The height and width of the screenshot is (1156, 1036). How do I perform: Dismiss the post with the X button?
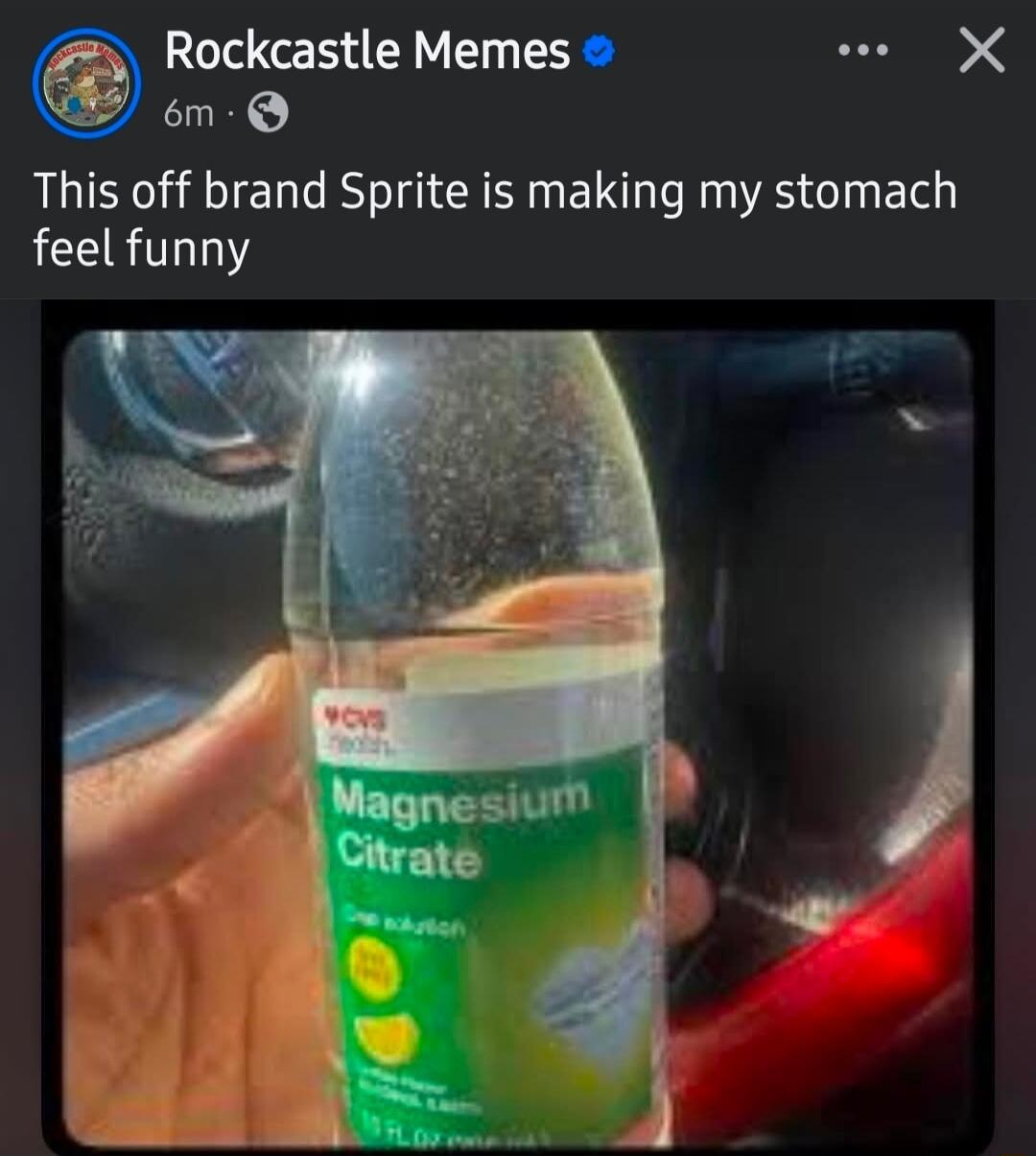(x=981, y=50)
